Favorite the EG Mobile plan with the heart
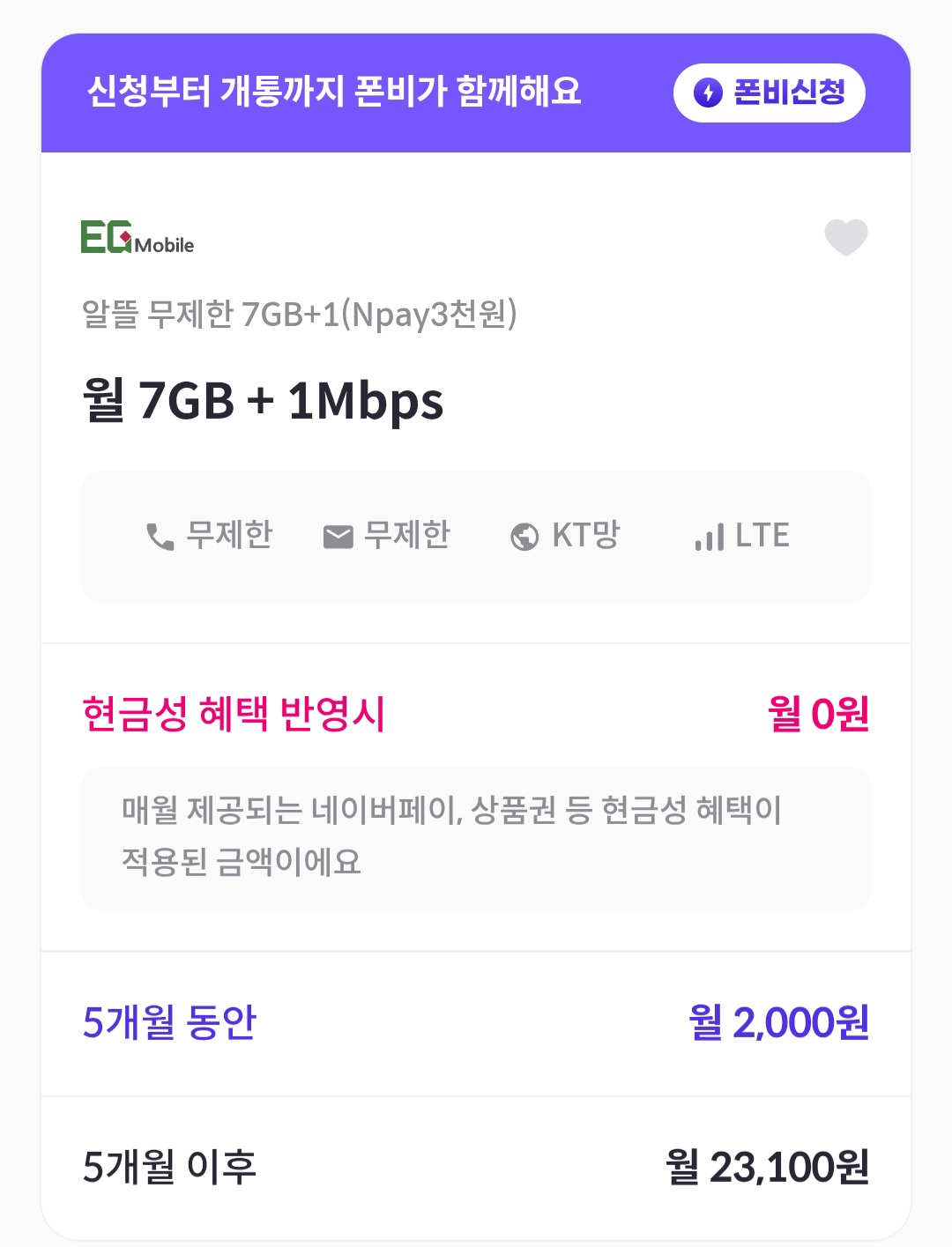Viewport: 952px width, 1247px height. pos(845,237)
